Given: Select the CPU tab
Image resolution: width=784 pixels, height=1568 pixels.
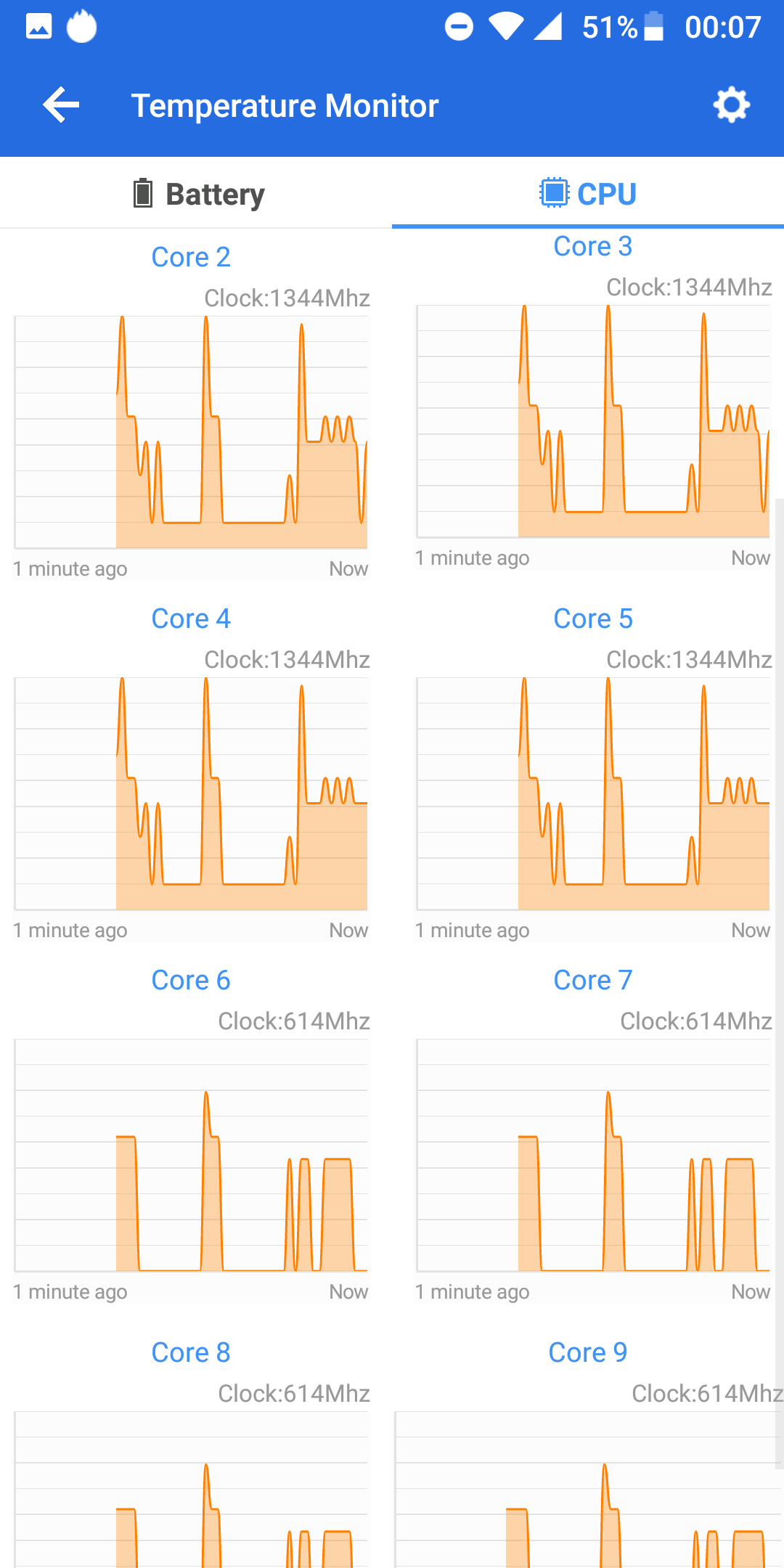Looking at the screenshot, I should click(x=588, y=194).
